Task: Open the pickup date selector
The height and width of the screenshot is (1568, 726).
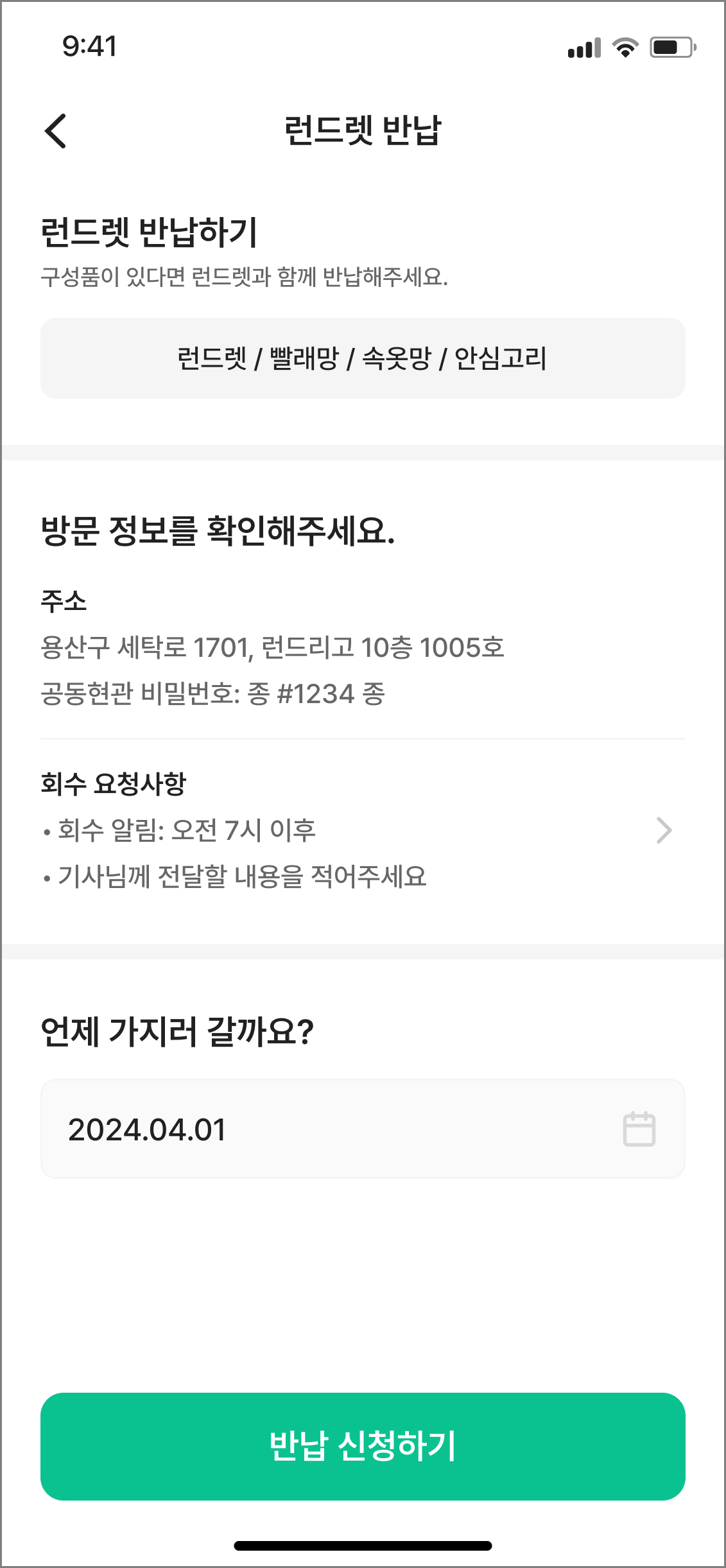Action: pos(363,1129)
